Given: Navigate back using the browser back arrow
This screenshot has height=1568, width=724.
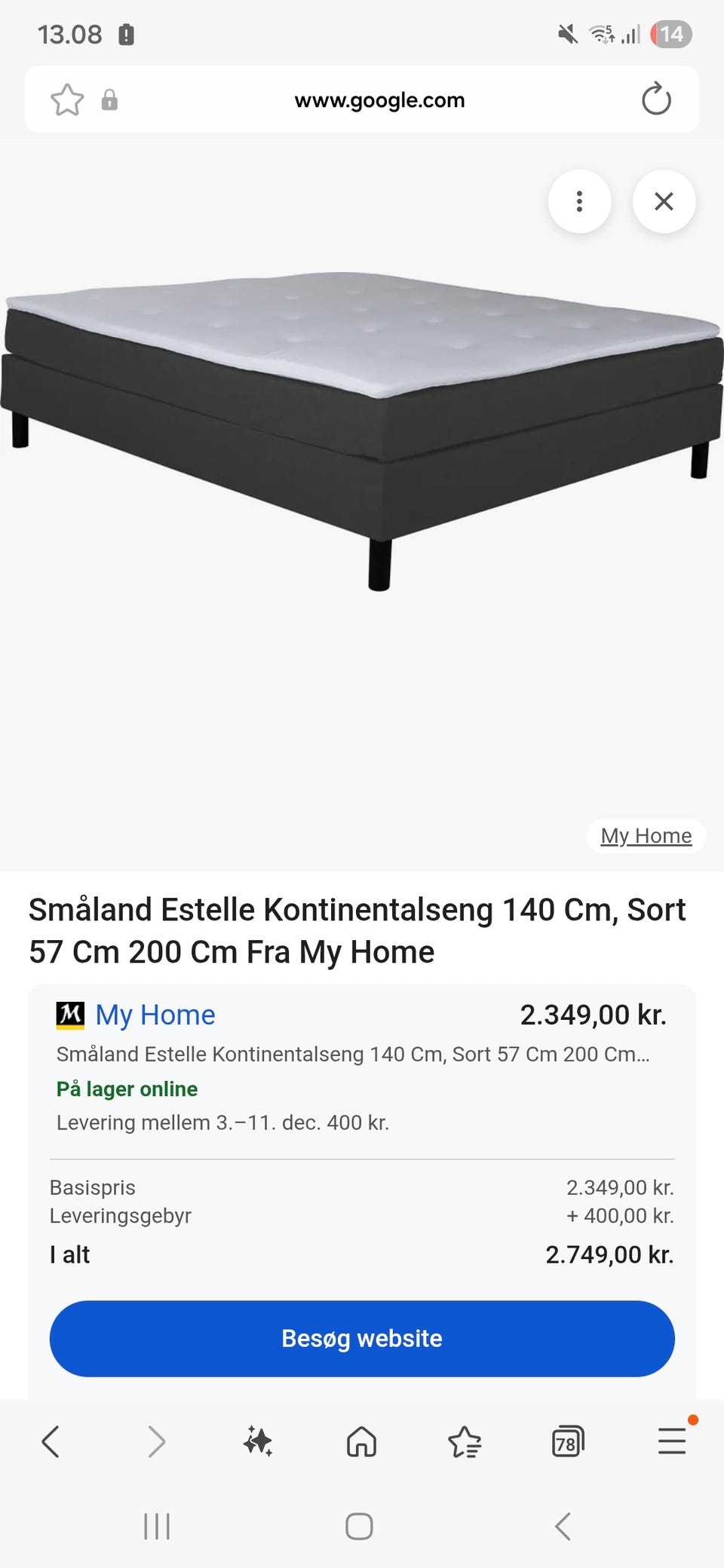Looking at the screenshot, I should (50, 1442).
